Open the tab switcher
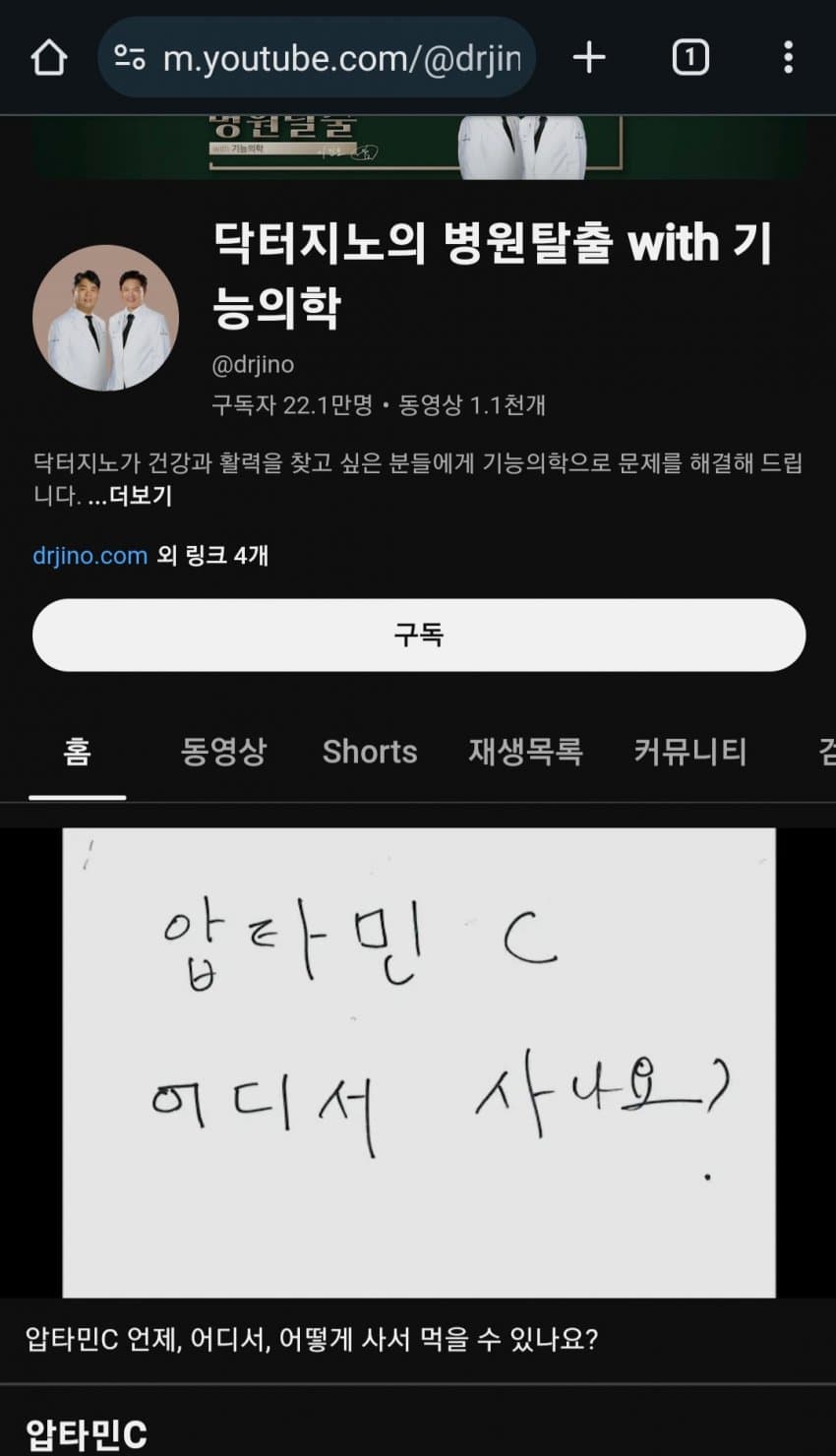 [690, 58]
